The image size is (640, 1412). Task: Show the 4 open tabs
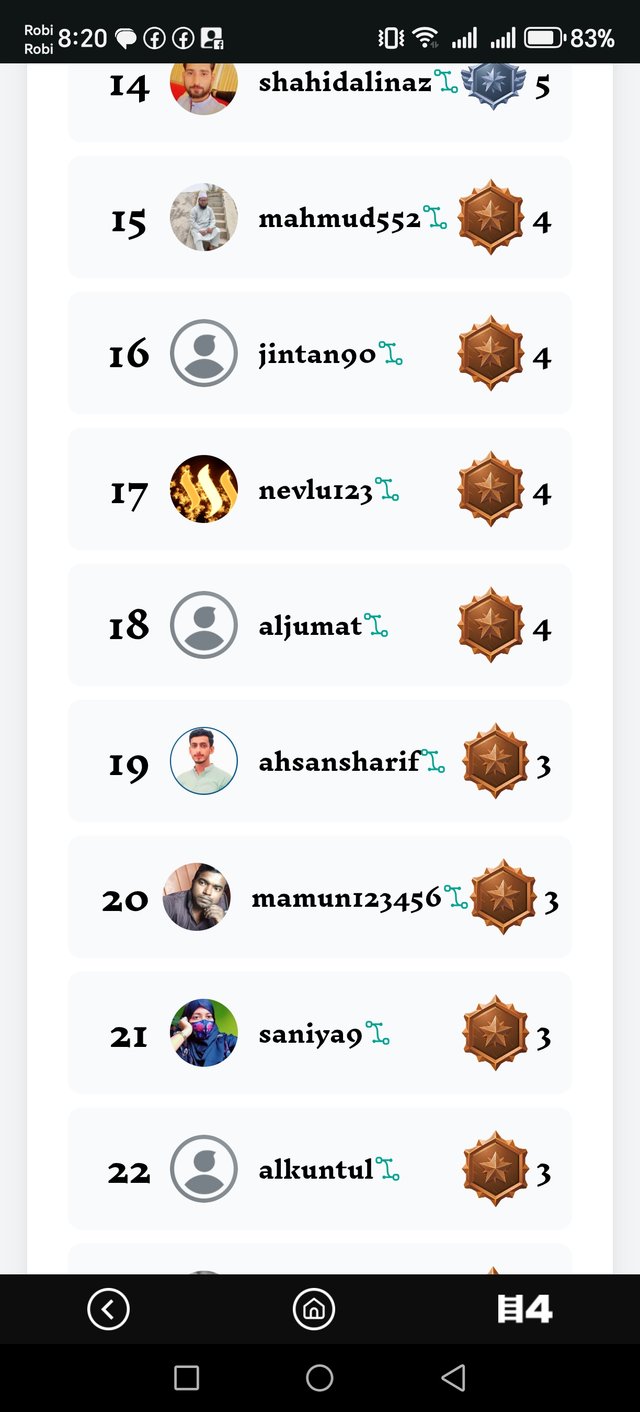(525, 1309)
